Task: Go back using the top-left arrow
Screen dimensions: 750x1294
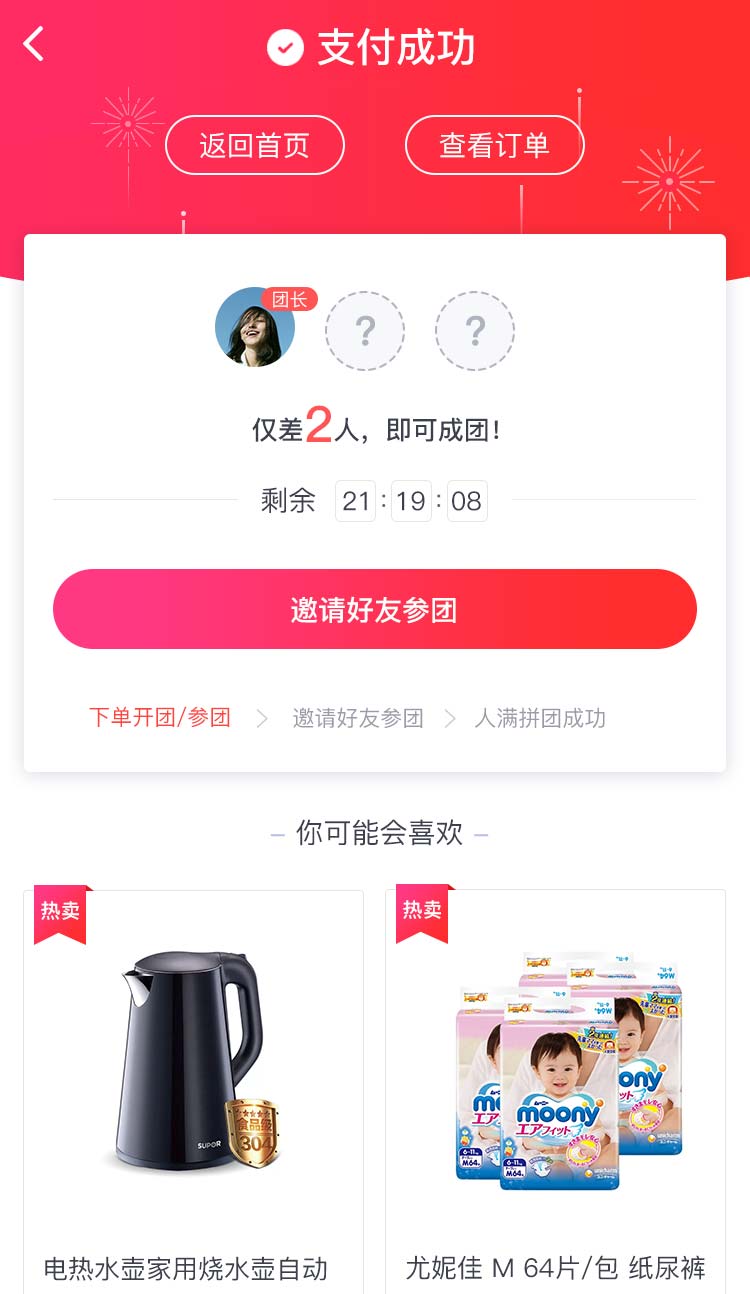Action: coord(34,44)
